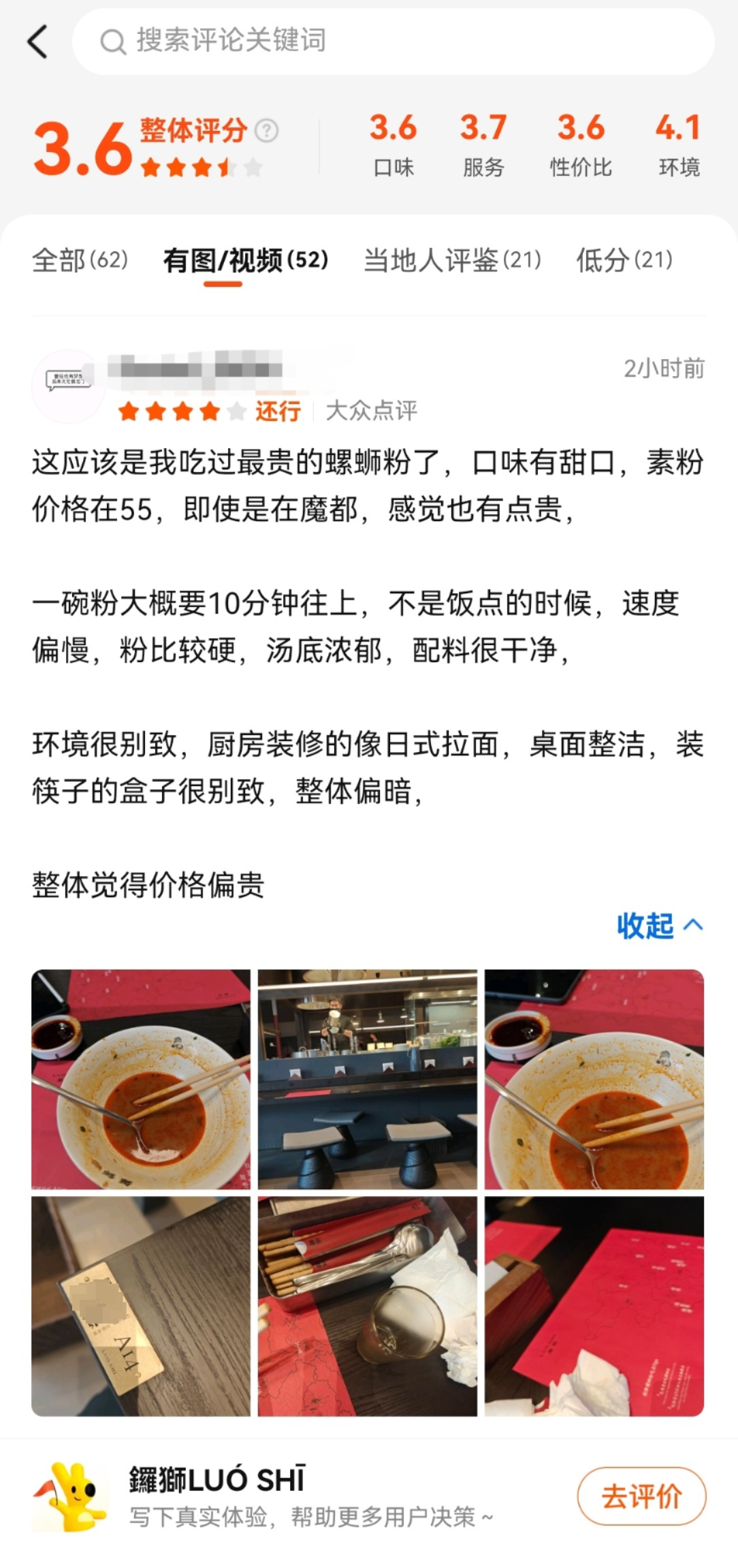Open the chopsticks box photo
The height and width of the screenshot is (1568, 738).
coord(368,1306)
